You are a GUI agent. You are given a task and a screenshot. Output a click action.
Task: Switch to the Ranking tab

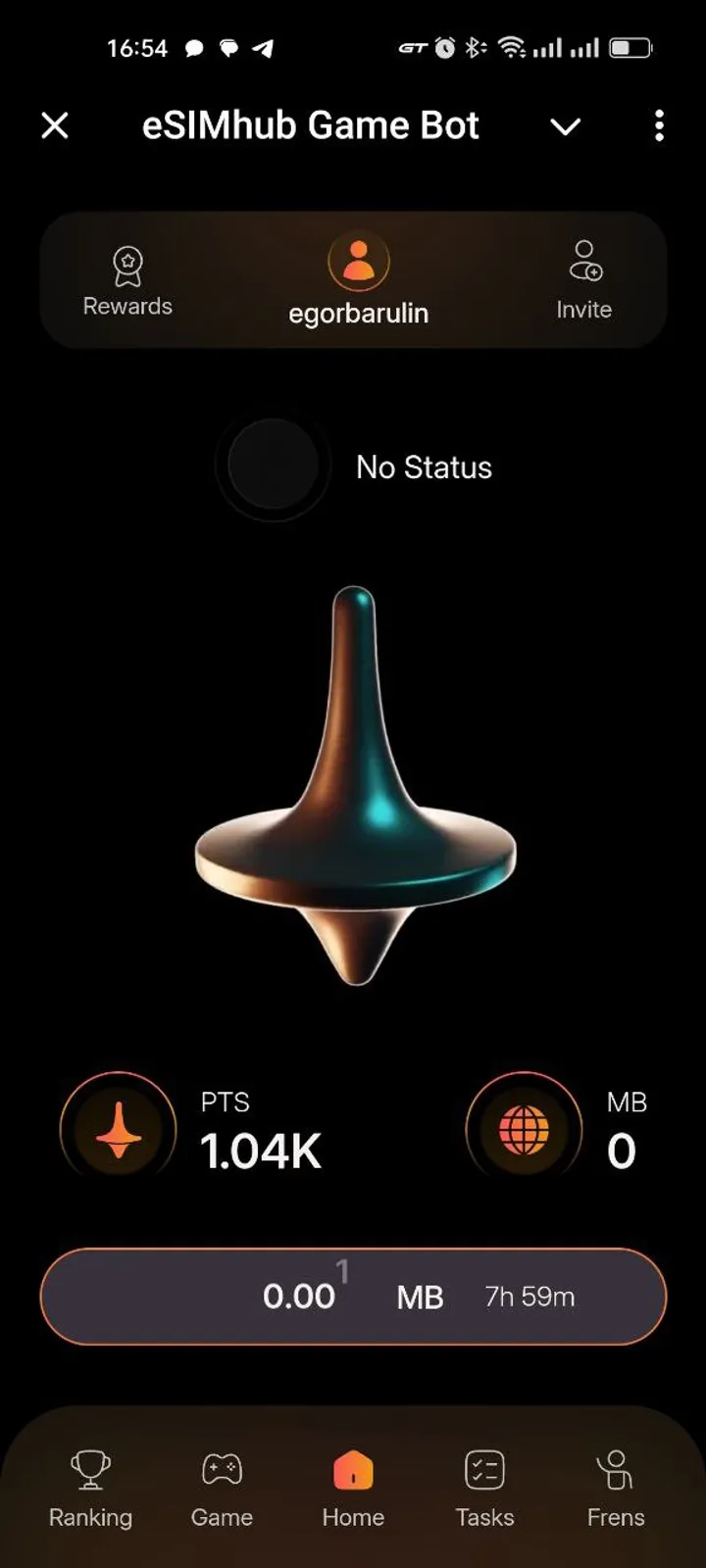tap(90, 1490)
